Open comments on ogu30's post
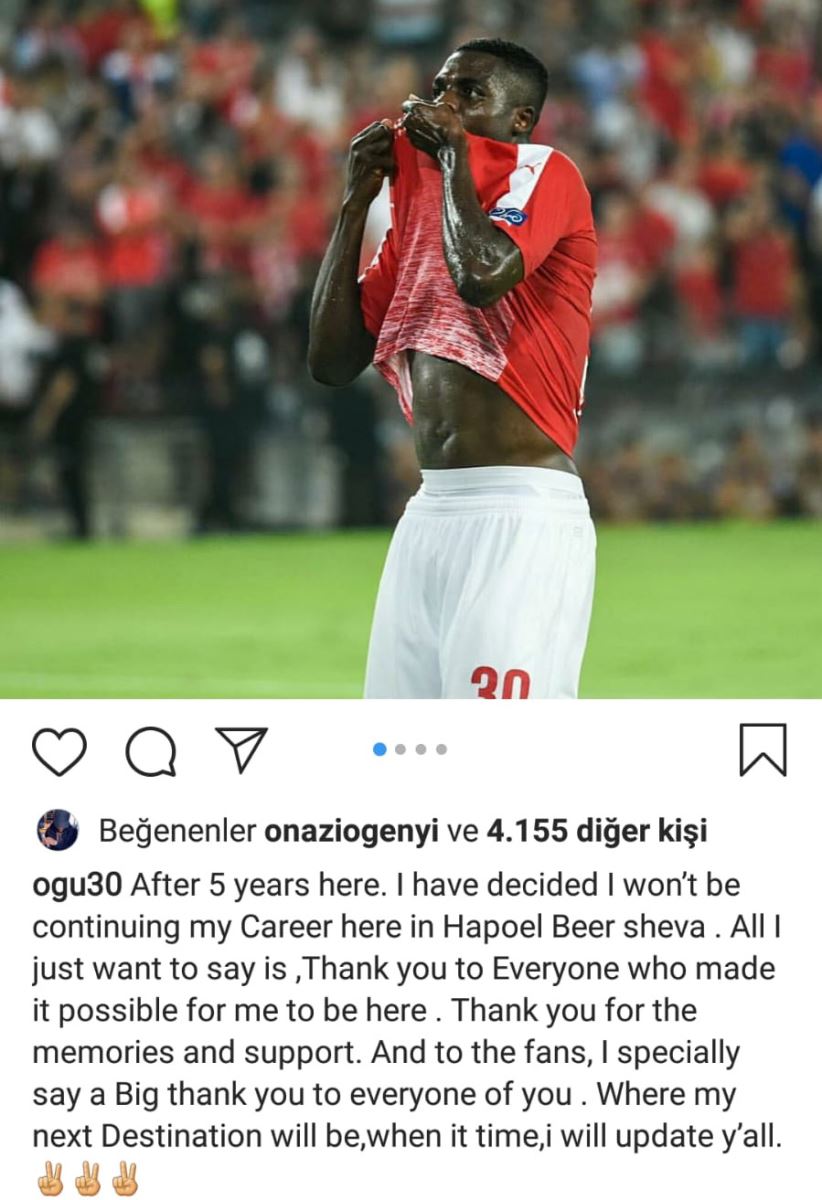822x1200 pixels. (151, 751)
